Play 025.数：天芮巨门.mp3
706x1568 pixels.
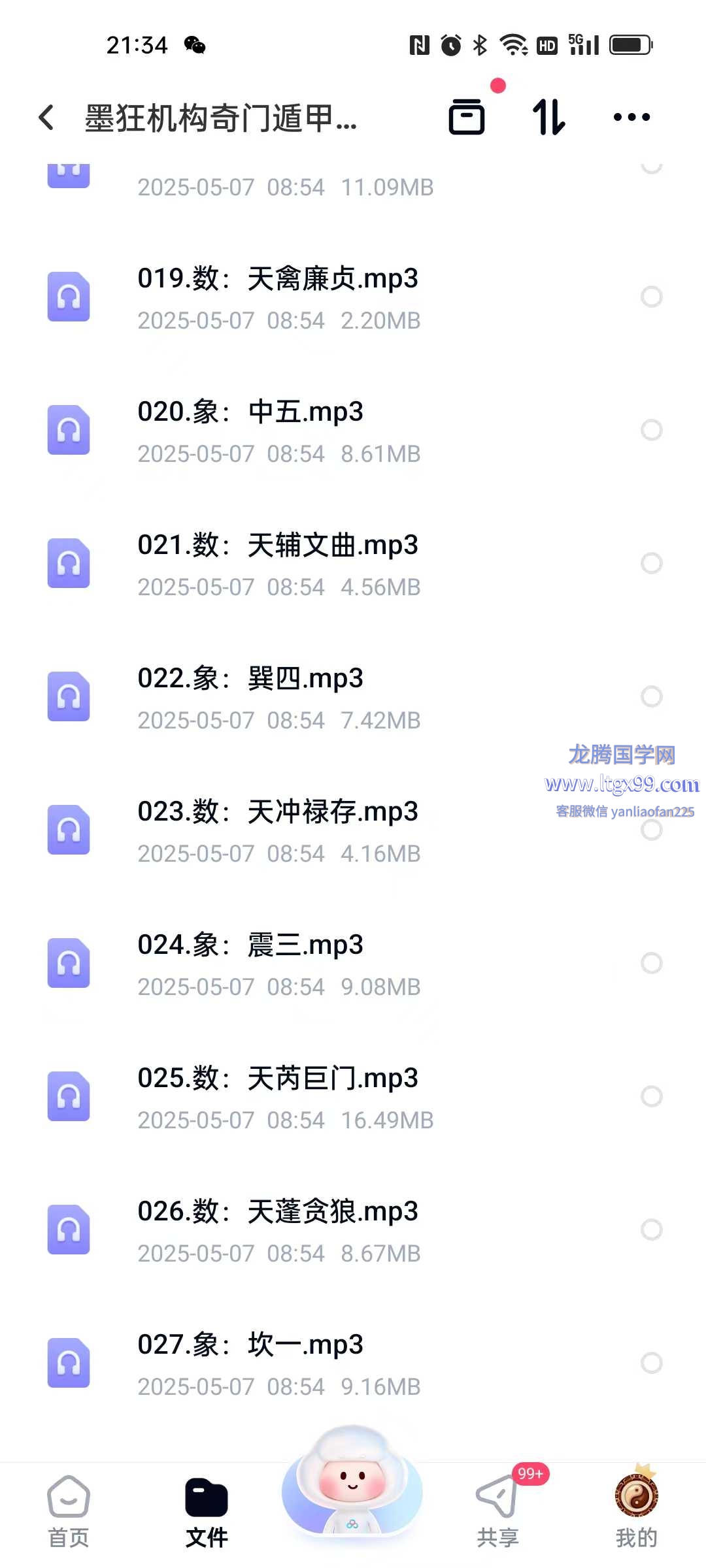point(353,1097)
